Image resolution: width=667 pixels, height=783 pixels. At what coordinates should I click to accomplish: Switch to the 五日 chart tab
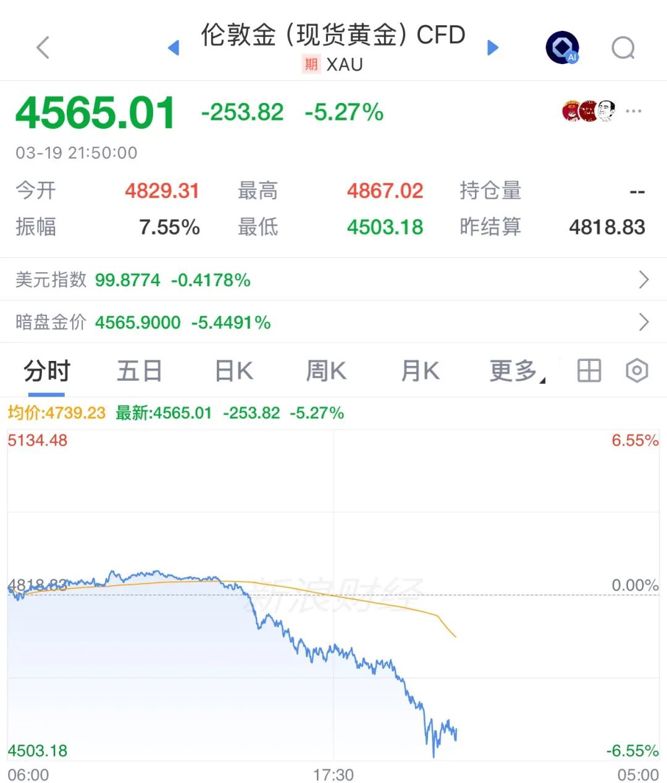click(139, 371)
